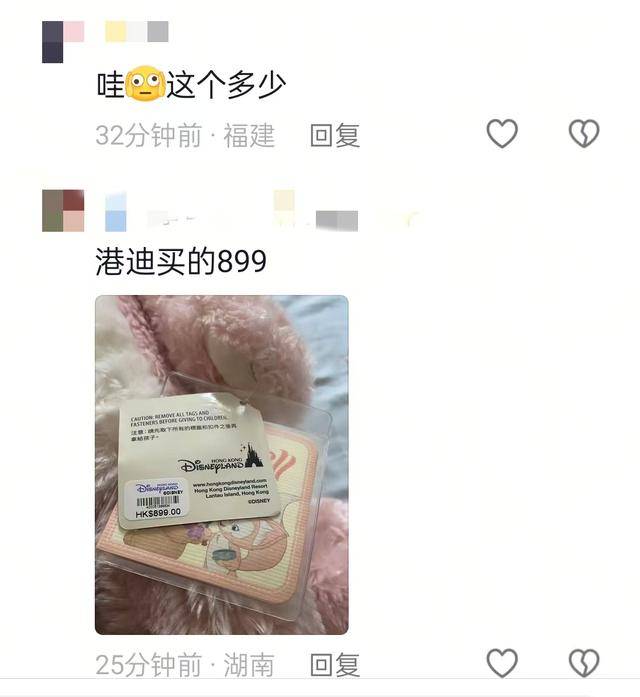Reply to the comment from 福建
The image size is (640, 697).
pos(334,135)
